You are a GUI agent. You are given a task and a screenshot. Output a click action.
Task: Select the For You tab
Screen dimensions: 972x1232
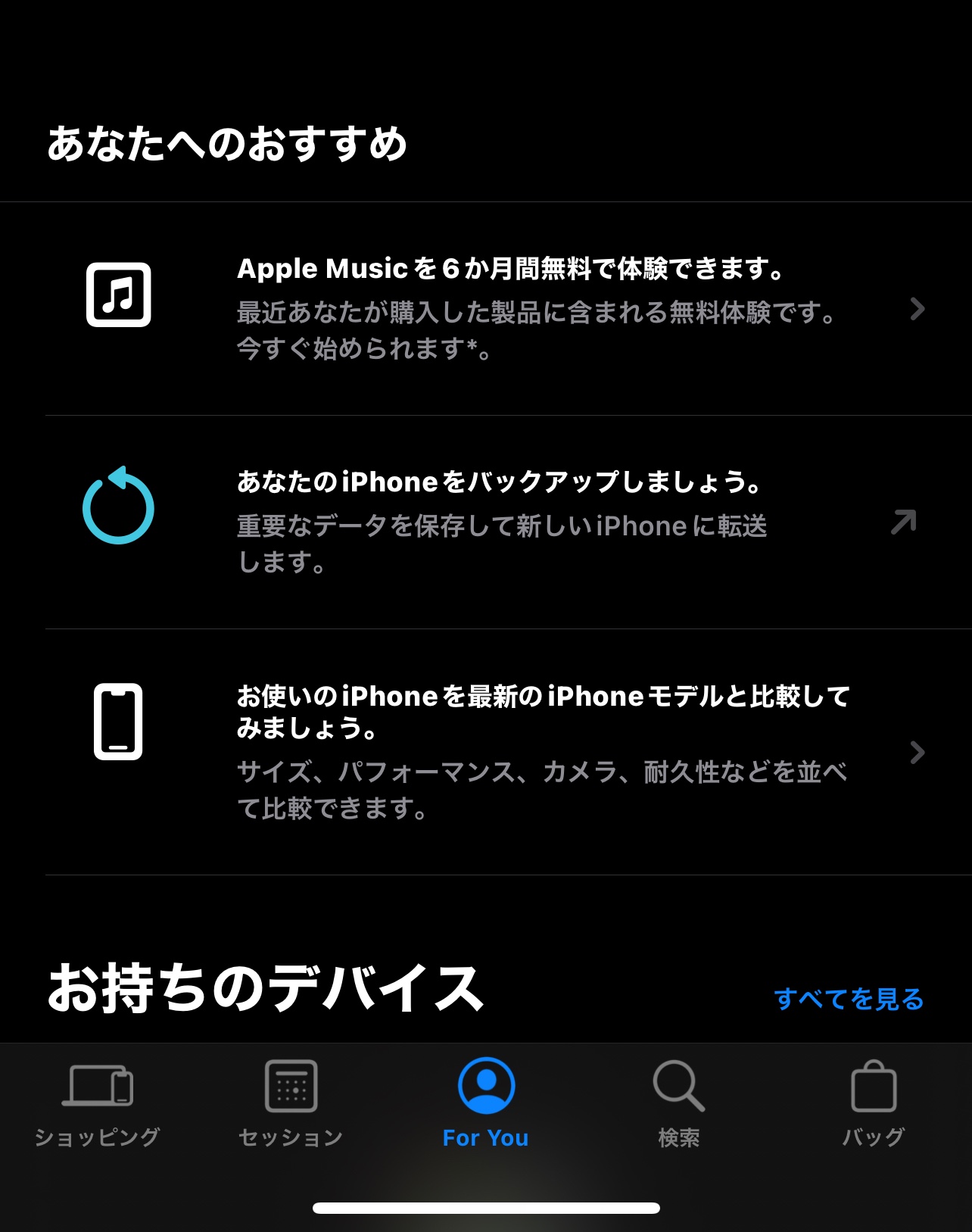point(486,1104)
